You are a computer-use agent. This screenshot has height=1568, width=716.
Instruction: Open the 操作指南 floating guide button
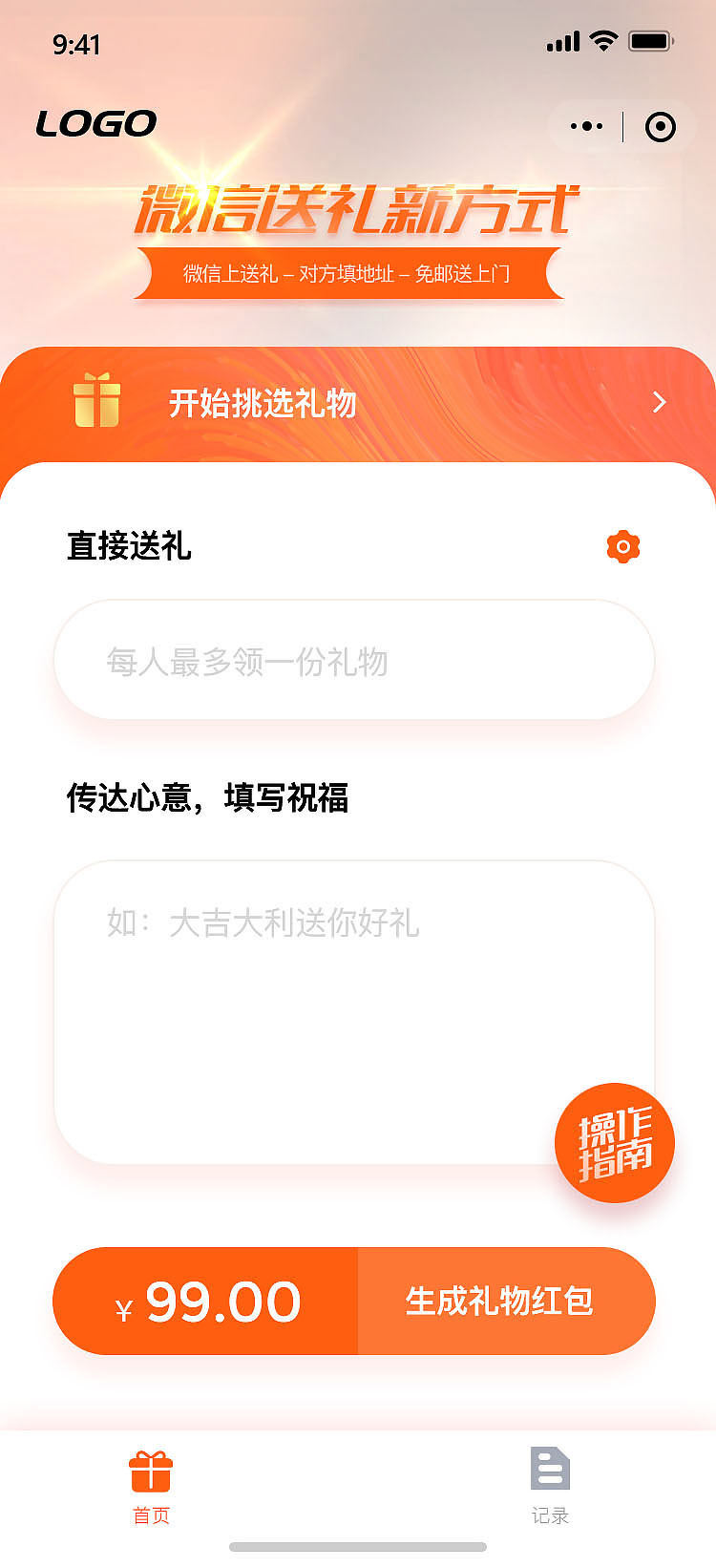tap(614, 1142)
